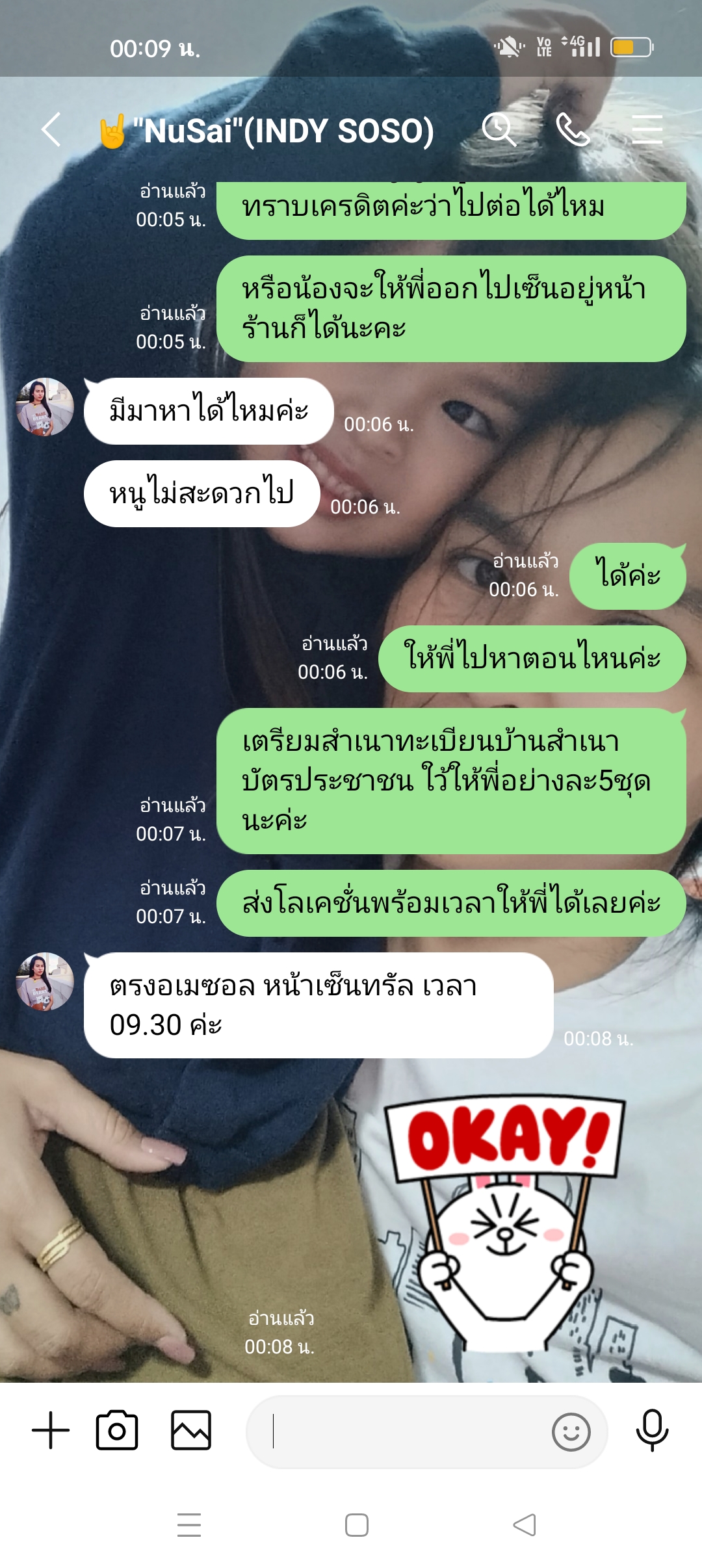This screenshot has height=1568, width=702.
Task: Focus the message text field
Action: pyautogui.click(x=396, y=1431)
